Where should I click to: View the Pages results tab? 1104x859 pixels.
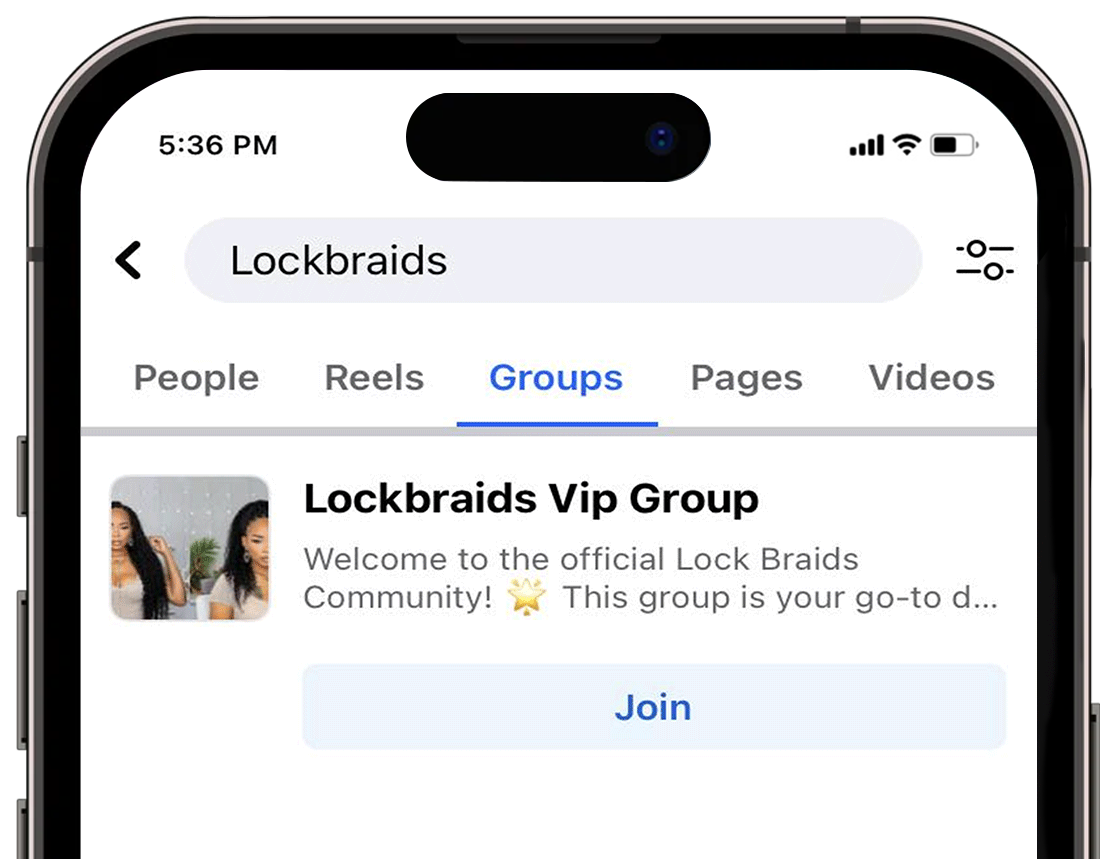[746, 379]
